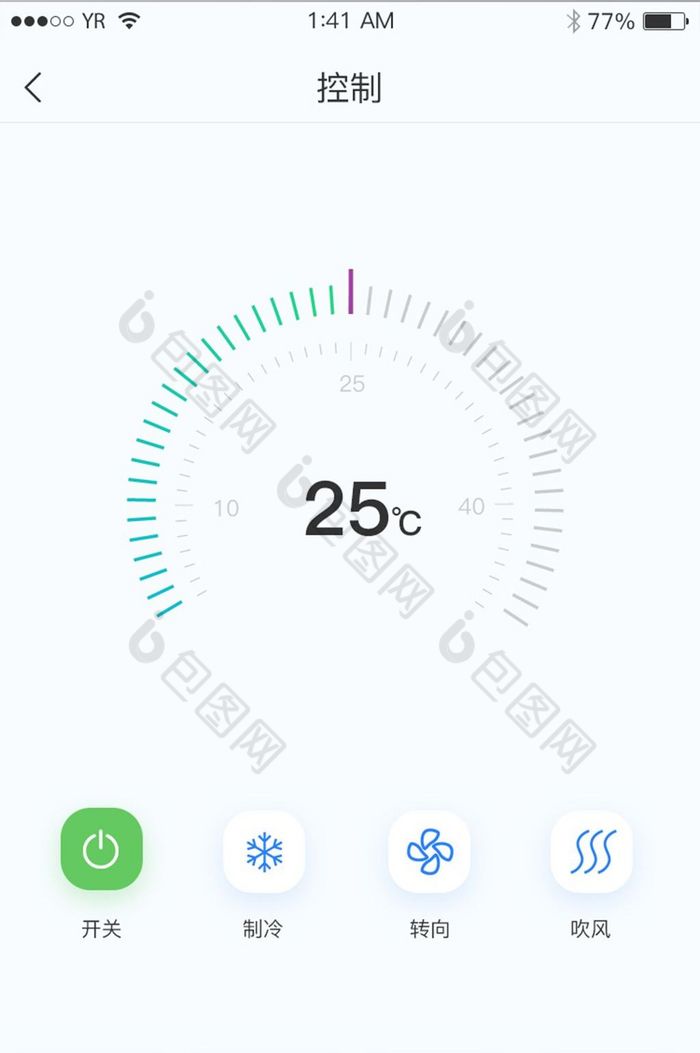Toggle the green 开关 power button

101,850
